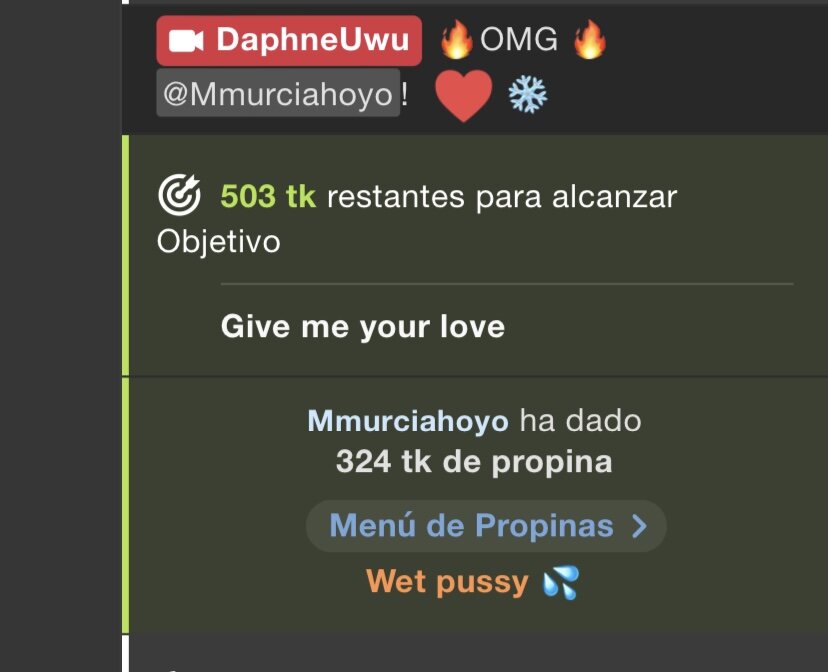
Task: Open the @Mmurciahoyo mention
Action: pos(278,95)
